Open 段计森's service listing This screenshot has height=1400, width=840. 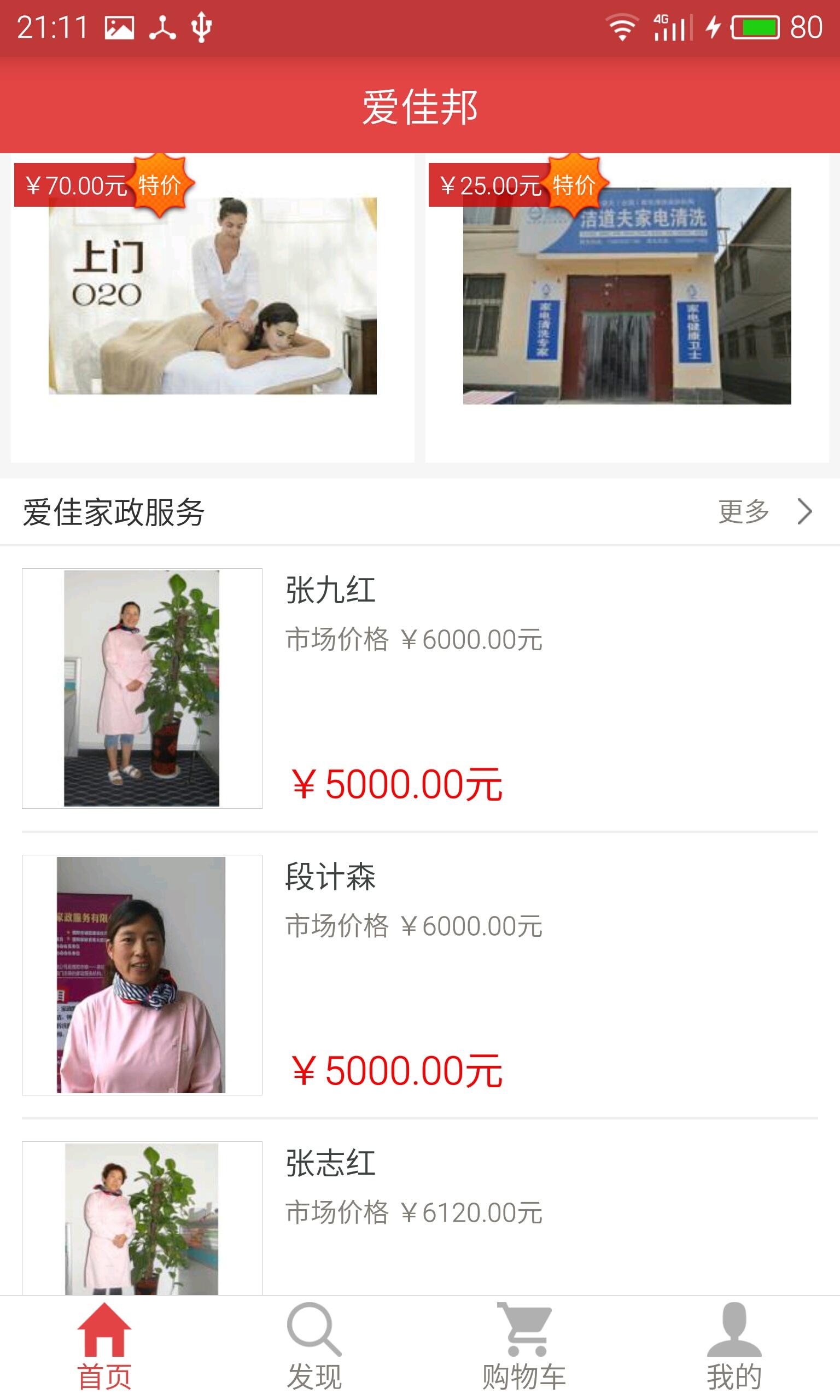tap(419, 975)
